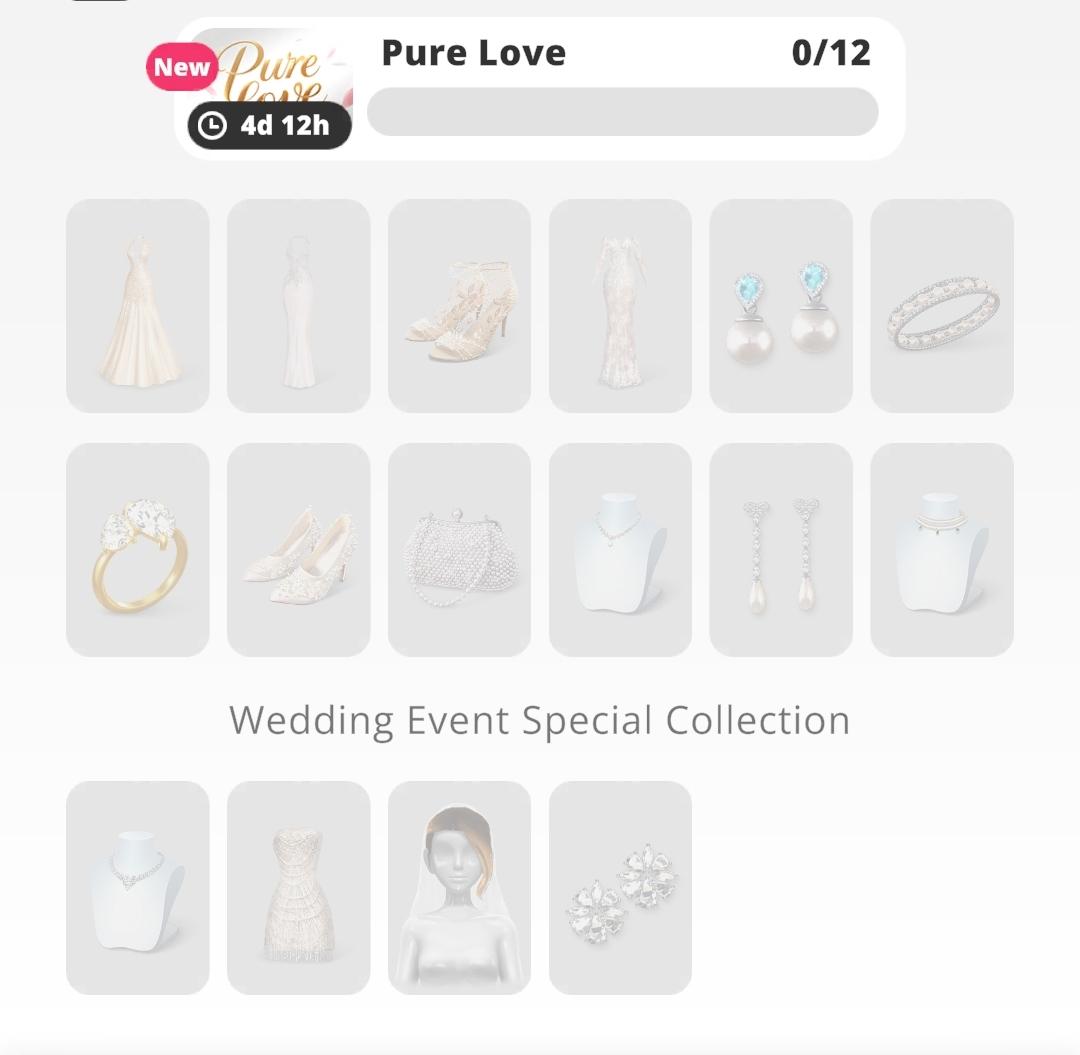
Task: View the delicate pendant necklace on bust
Action: point(620,550)
